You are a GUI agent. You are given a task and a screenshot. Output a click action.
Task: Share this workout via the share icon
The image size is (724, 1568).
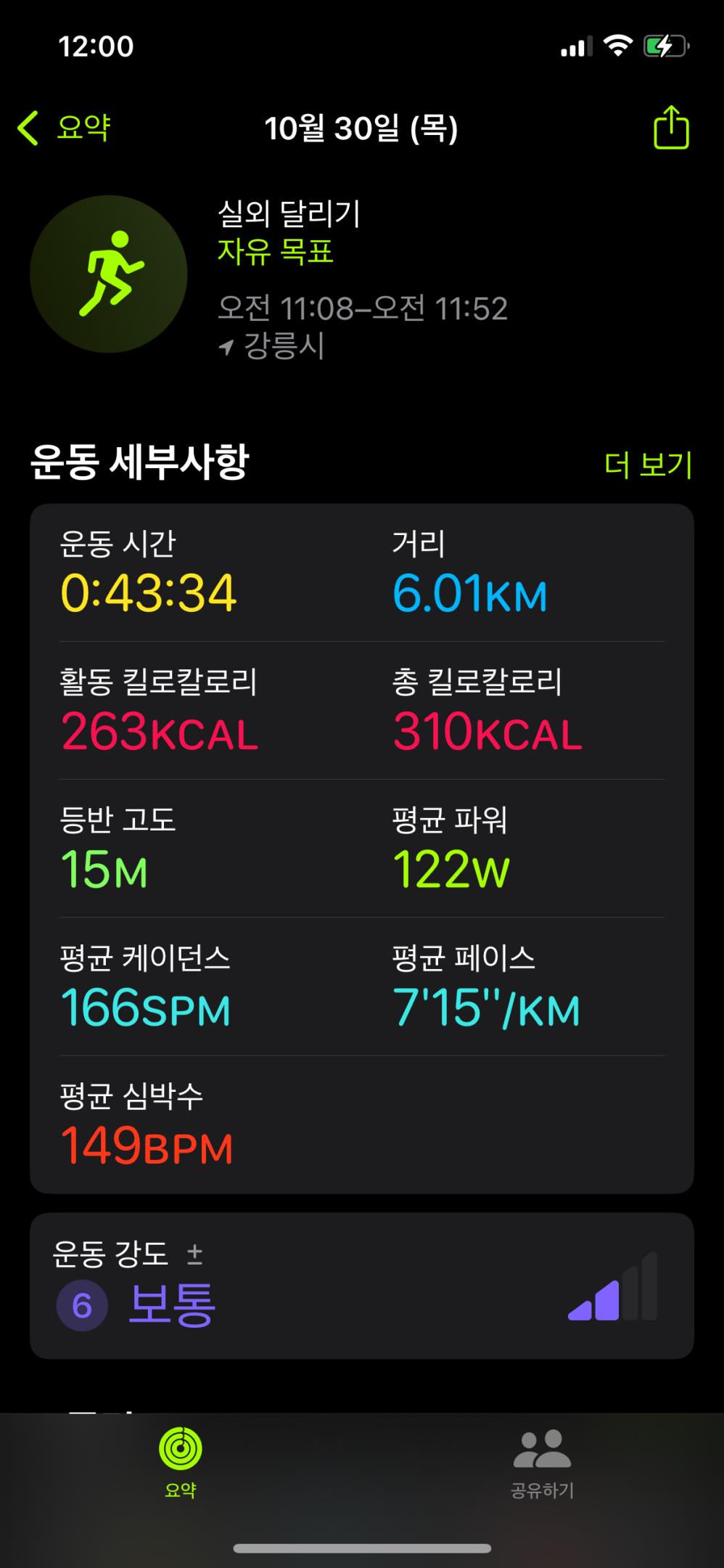coord(670,128)
